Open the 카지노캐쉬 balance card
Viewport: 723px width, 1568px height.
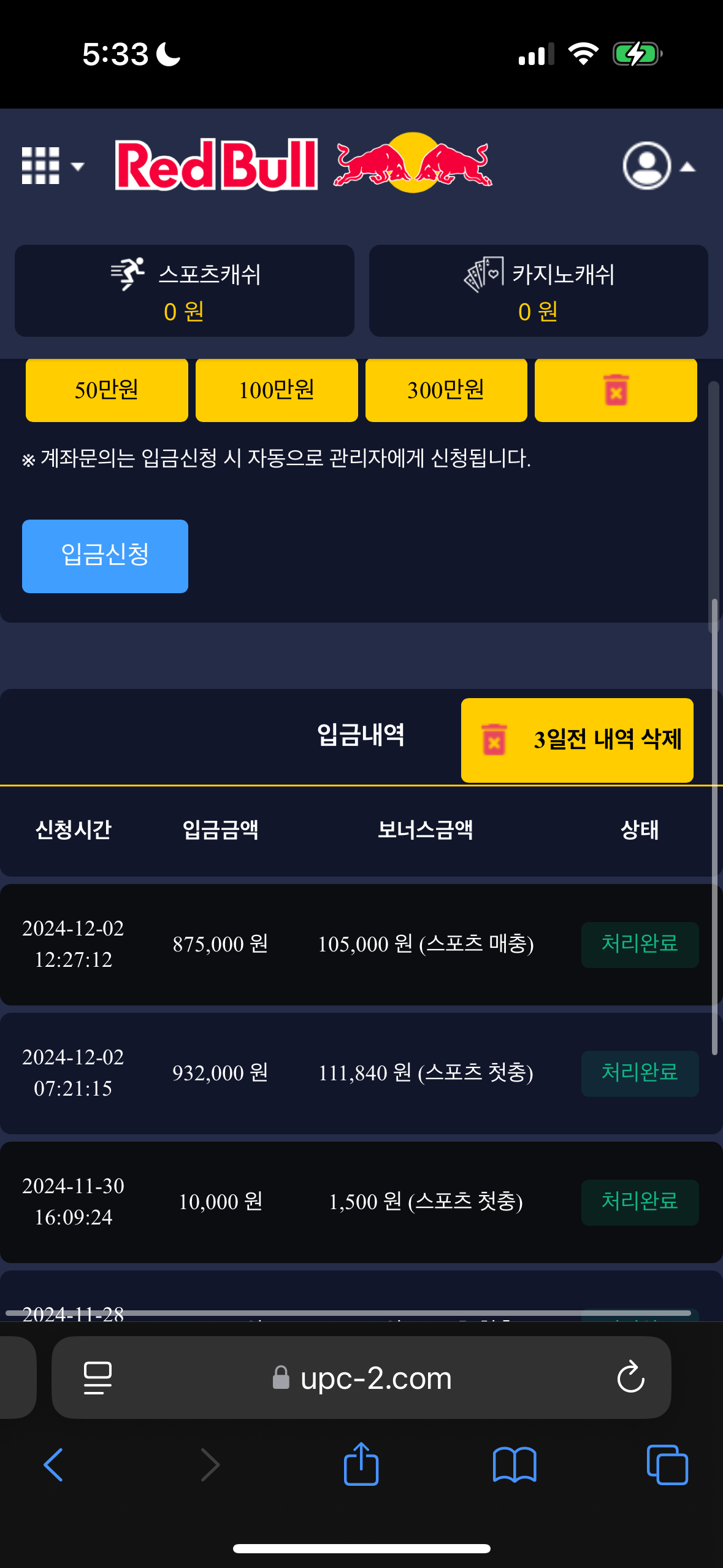pyautogui.click(x=538, y=291)
